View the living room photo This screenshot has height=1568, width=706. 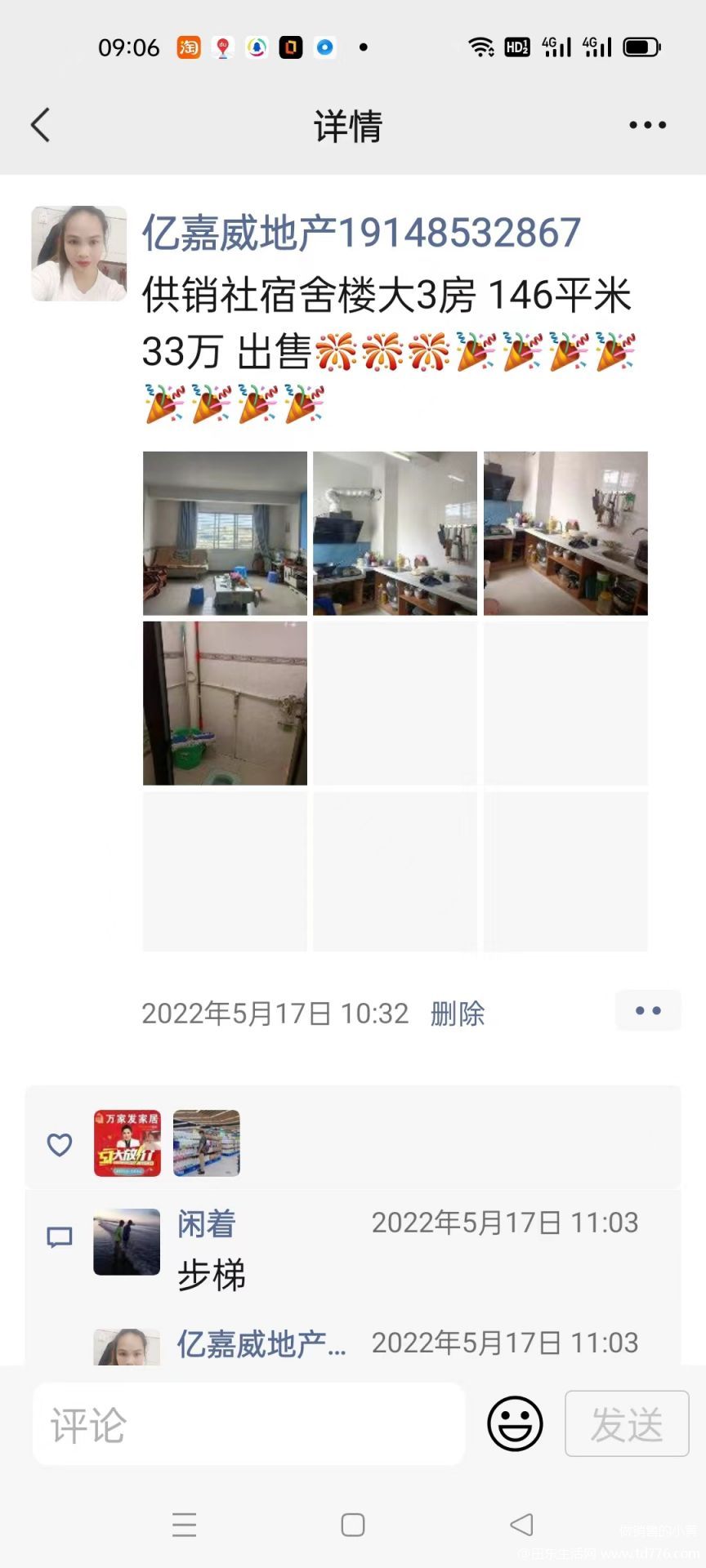coord(225,533)
